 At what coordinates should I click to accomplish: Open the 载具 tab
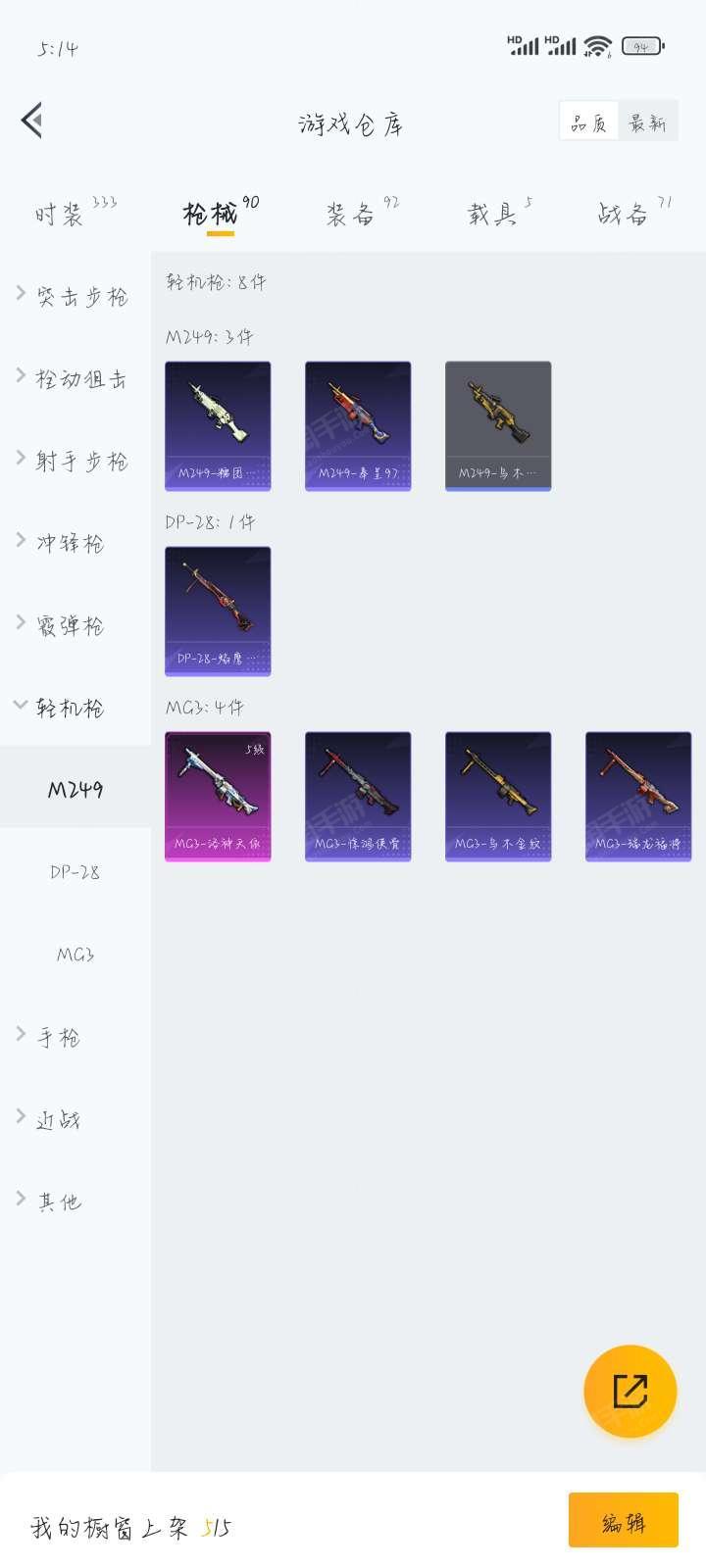click(x=492, y=214)
